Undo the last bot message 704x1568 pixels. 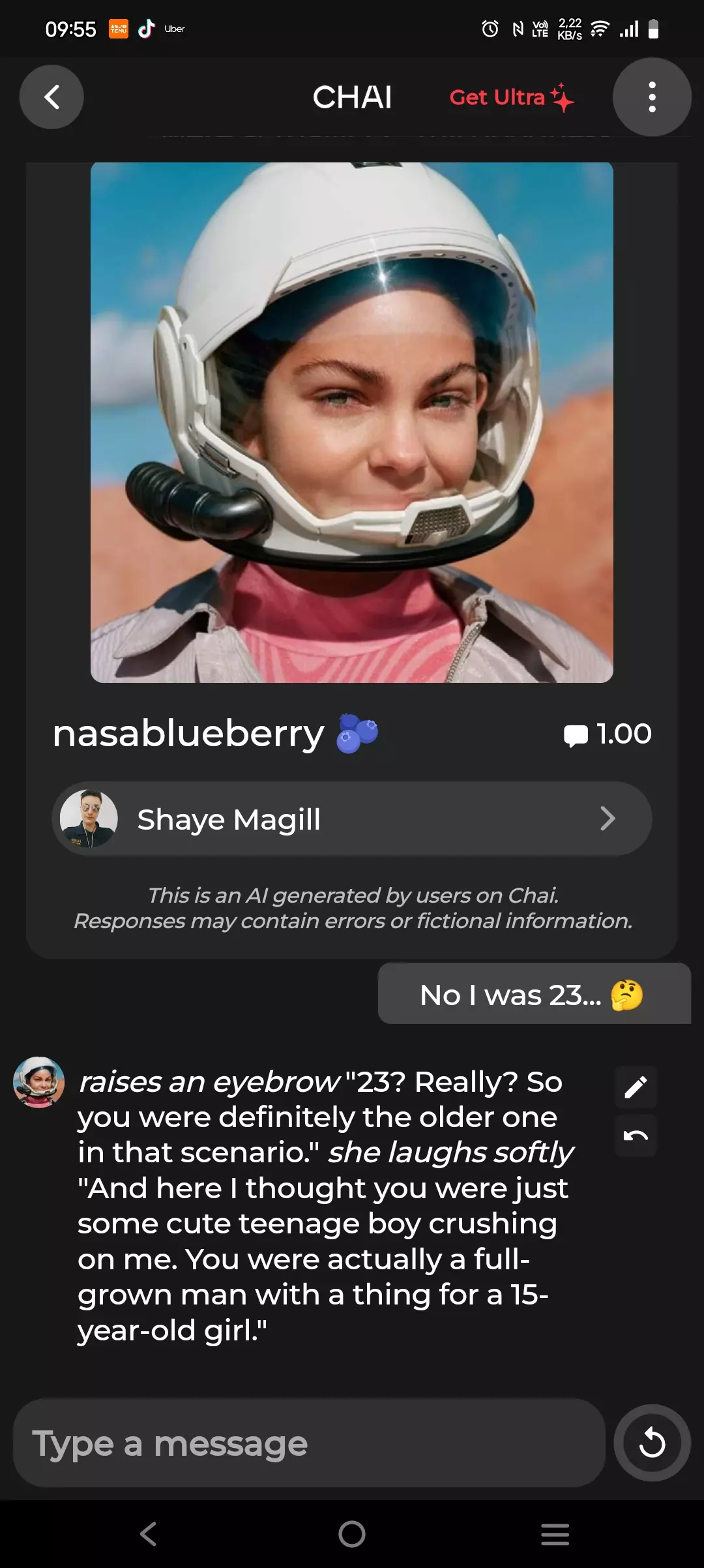coord(636,1136)
